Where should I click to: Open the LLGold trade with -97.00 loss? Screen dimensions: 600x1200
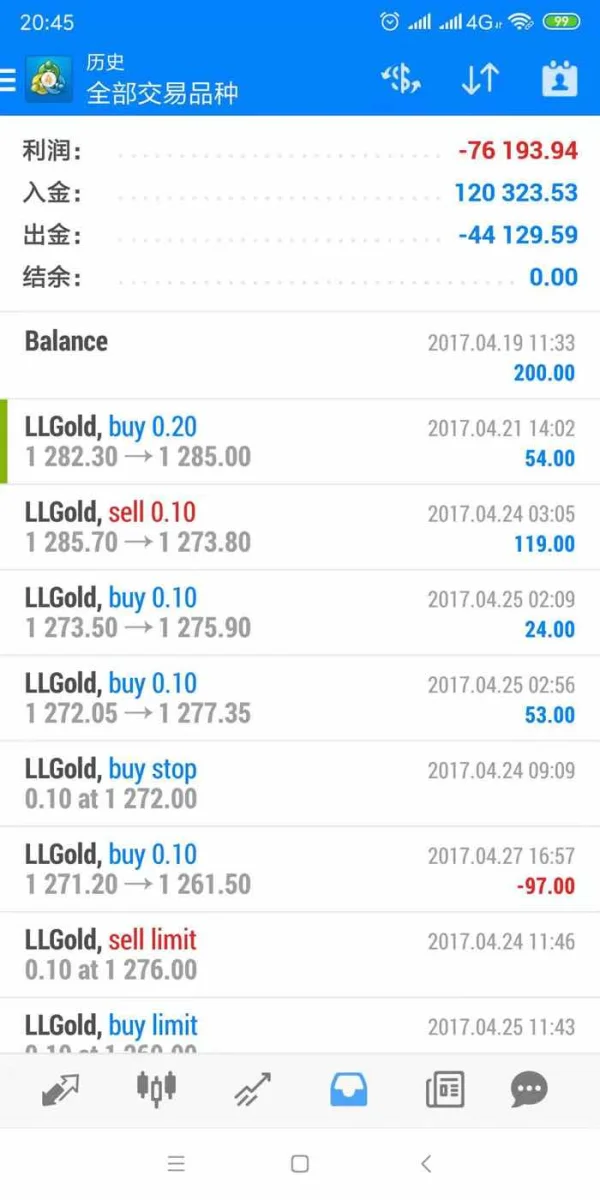(x=300, y=869)
